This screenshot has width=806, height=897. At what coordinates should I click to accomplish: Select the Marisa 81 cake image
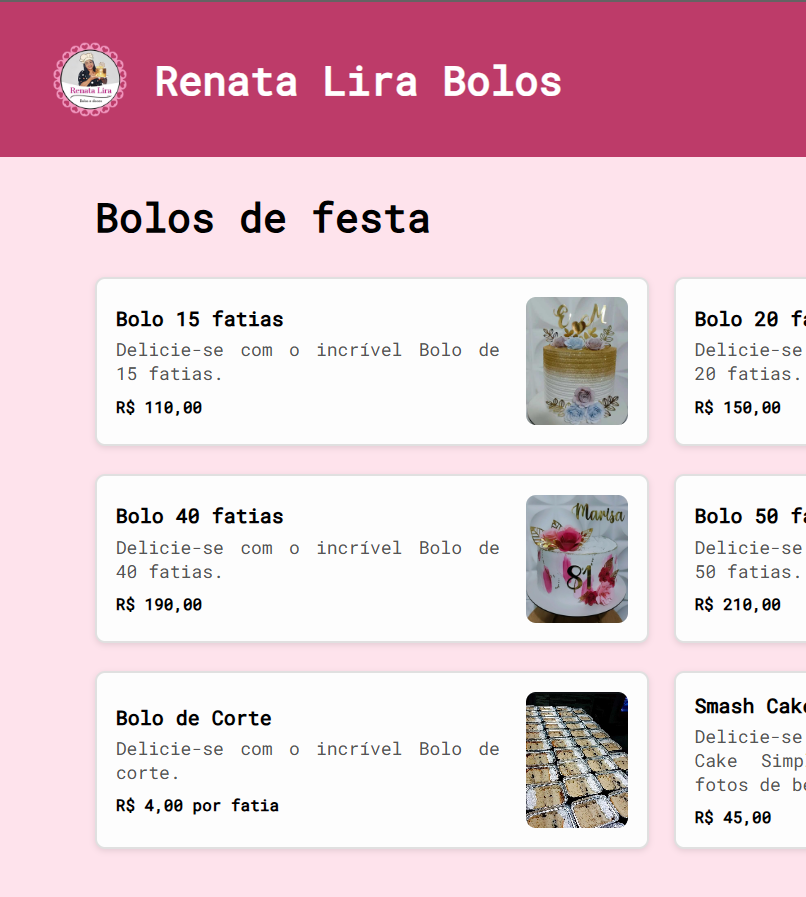point(577,558)
